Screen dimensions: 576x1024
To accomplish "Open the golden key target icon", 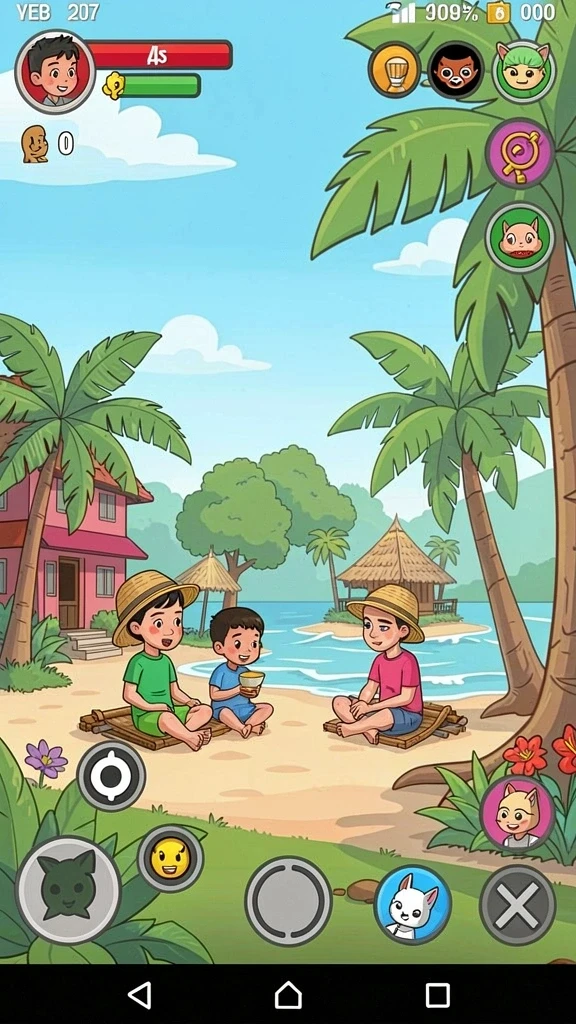I will tap(520, 154).
